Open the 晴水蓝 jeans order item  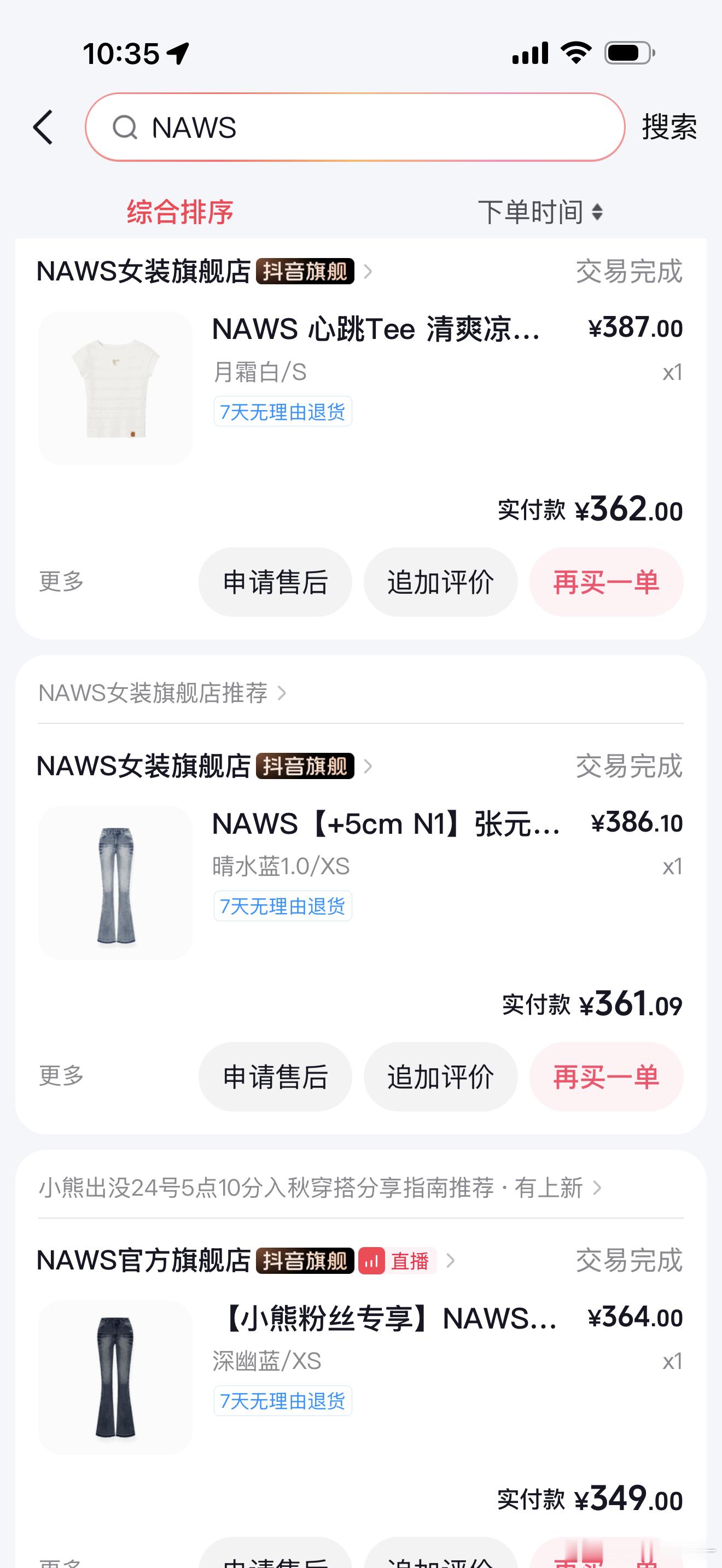(x=360, y=882)
